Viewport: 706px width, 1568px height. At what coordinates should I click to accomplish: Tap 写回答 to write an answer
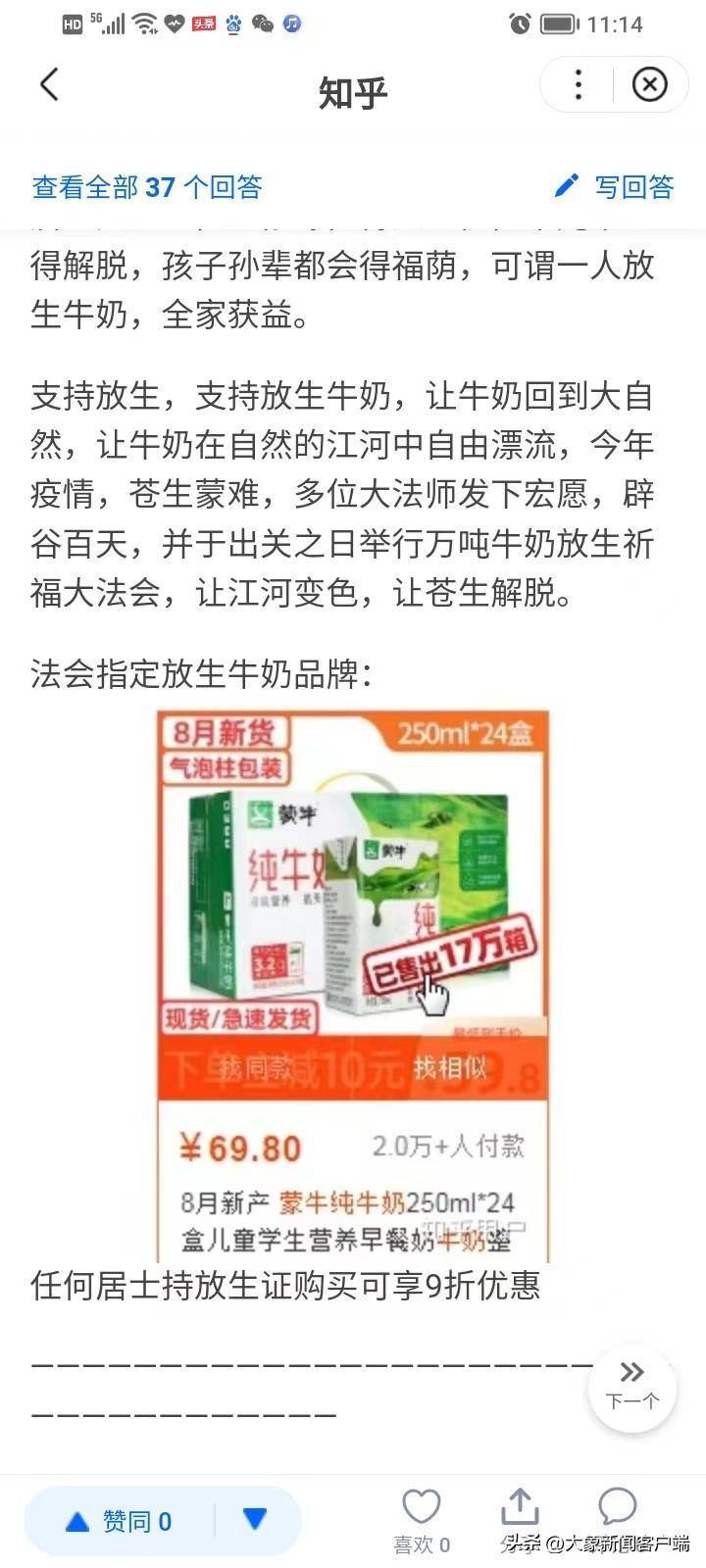(615, 186)
